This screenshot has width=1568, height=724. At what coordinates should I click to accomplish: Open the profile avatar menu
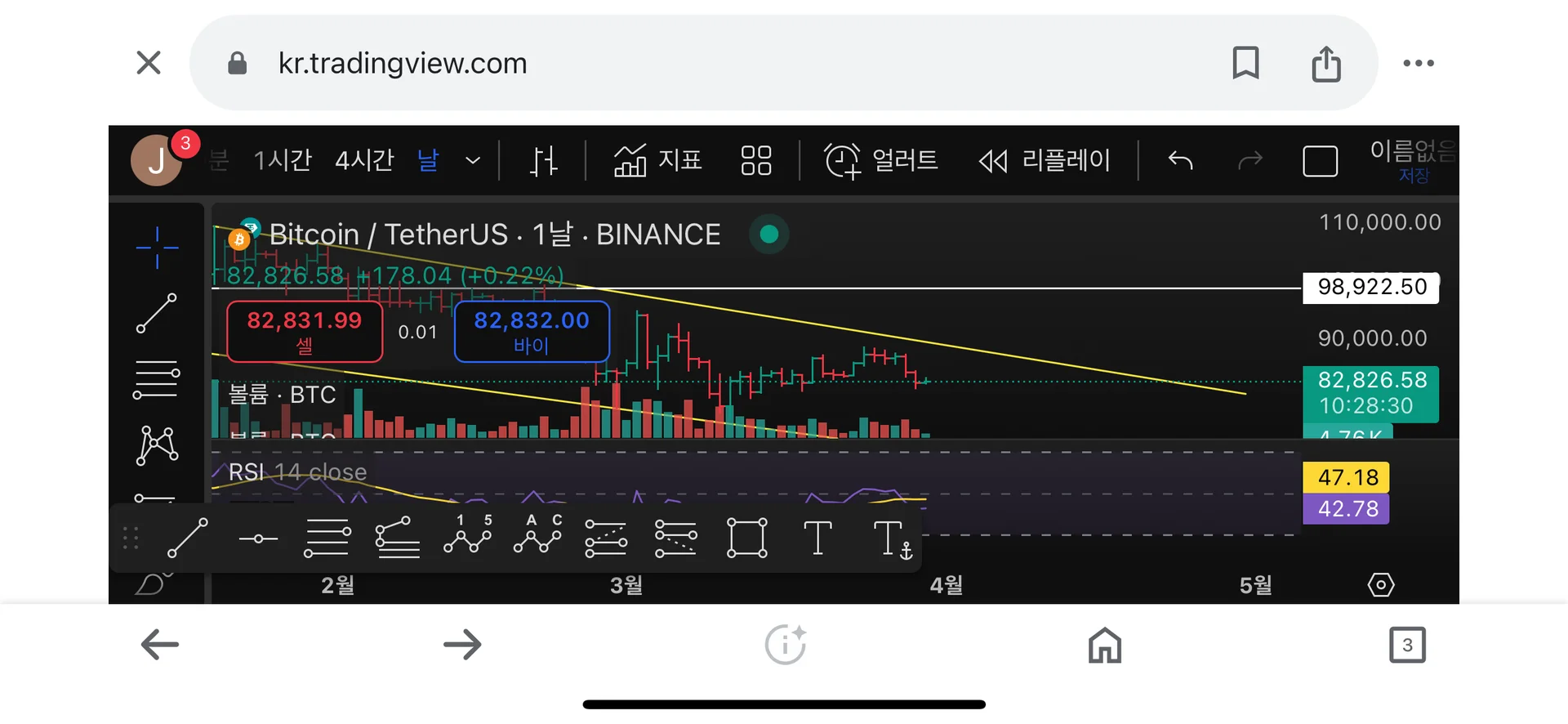pyautogui.click(x=157, y=161)
